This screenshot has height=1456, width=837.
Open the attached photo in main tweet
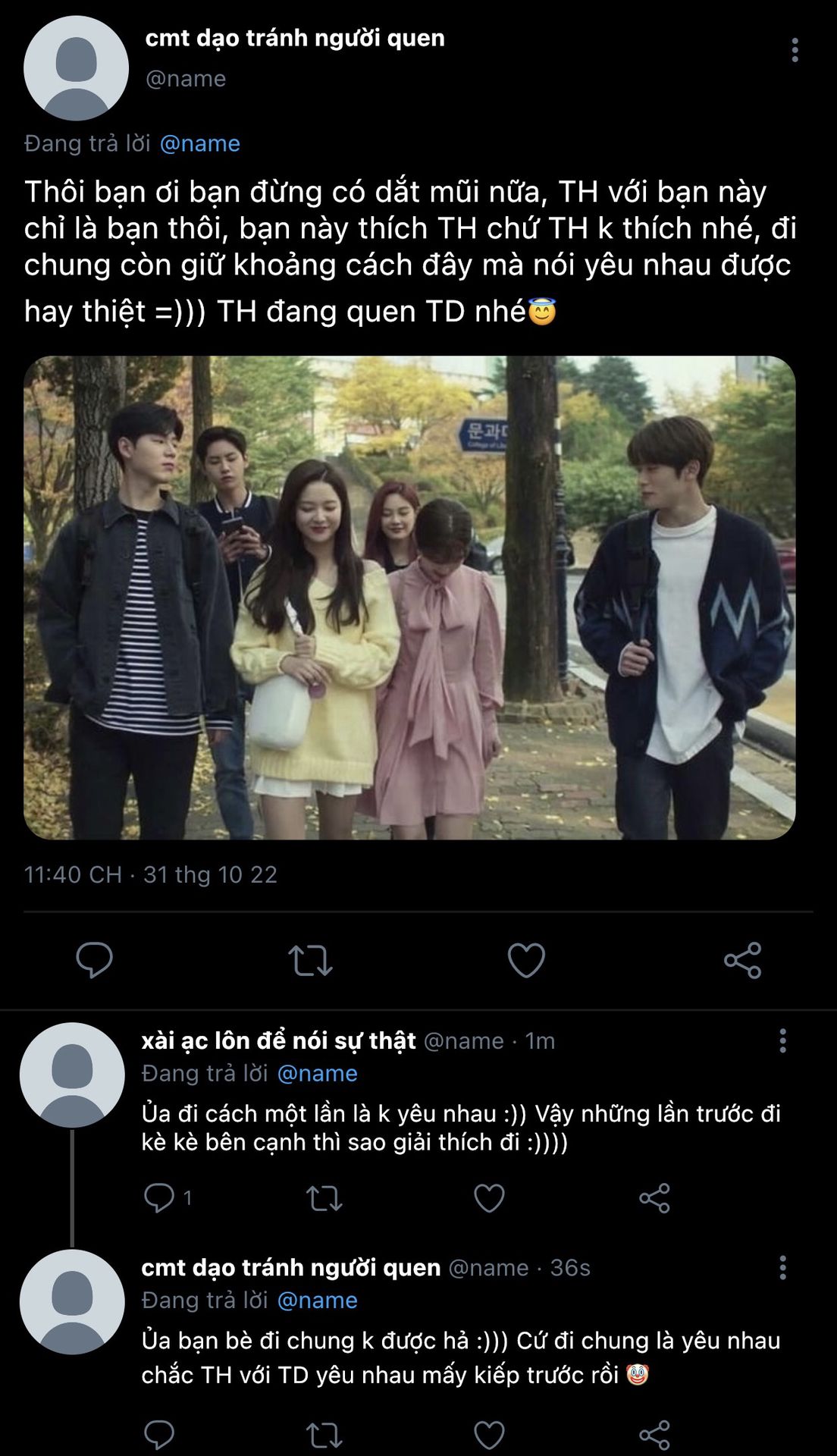[409, 597]
